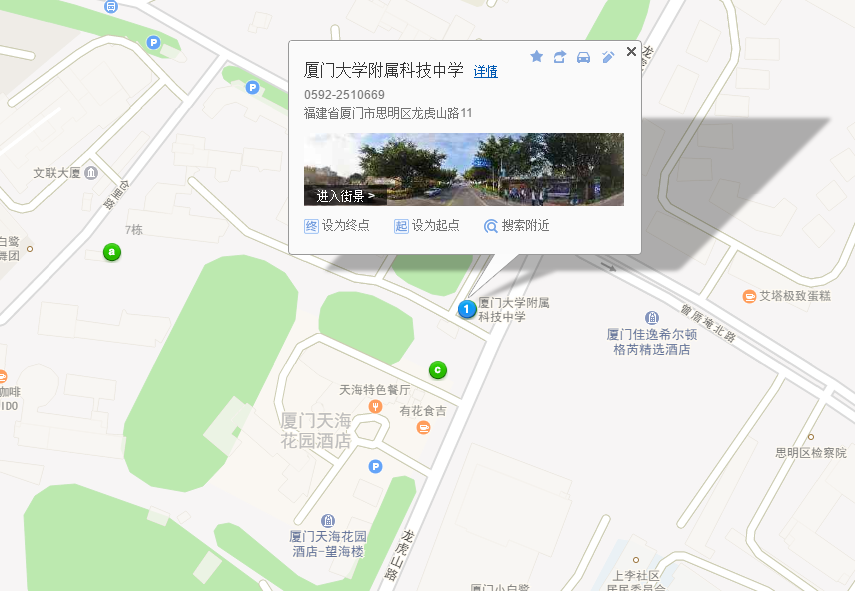Open 天海特色餐厅 restaurant marker
855x591 pixels.
click(376, 406)
